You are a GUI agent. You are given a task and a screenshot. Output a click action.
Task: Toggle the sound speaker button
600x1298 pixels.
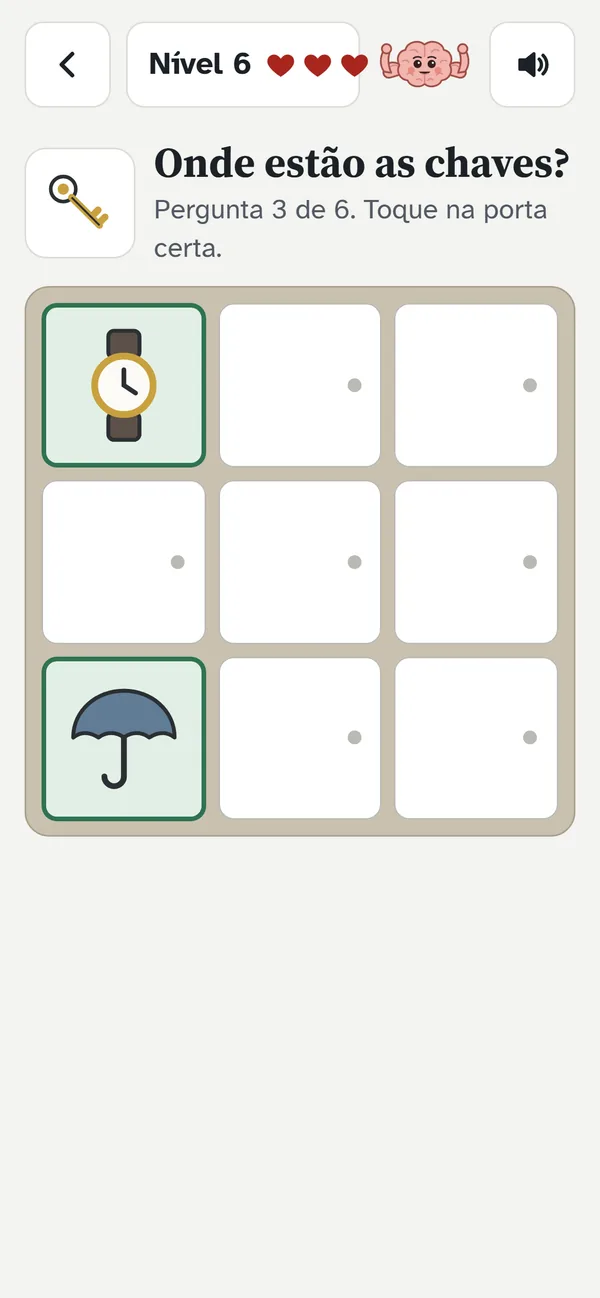pyautogui.click(x=532, y=65)
